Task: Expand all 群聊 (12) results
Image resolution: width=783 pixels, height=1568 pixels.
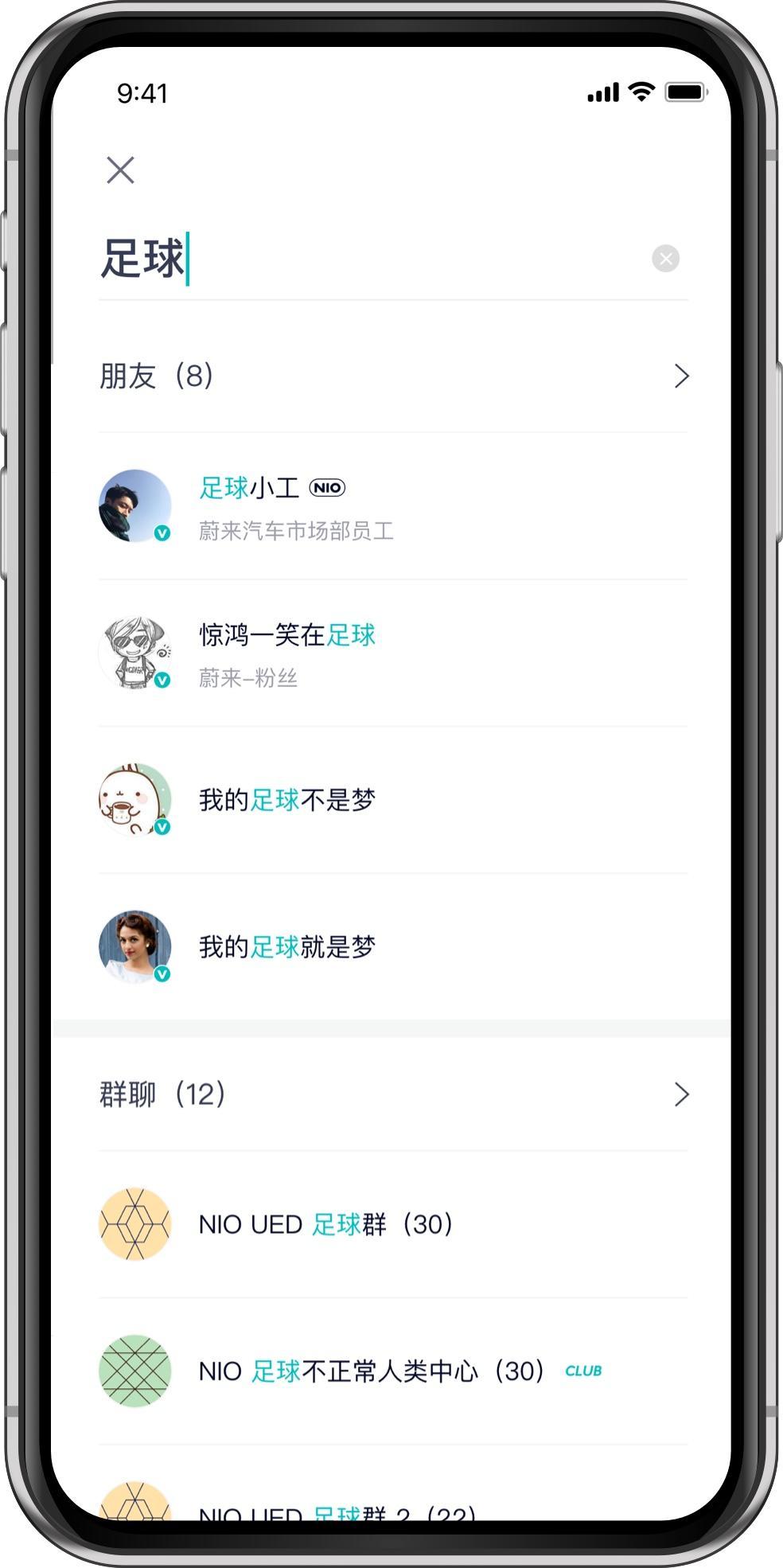Action: pos(680,1094)
